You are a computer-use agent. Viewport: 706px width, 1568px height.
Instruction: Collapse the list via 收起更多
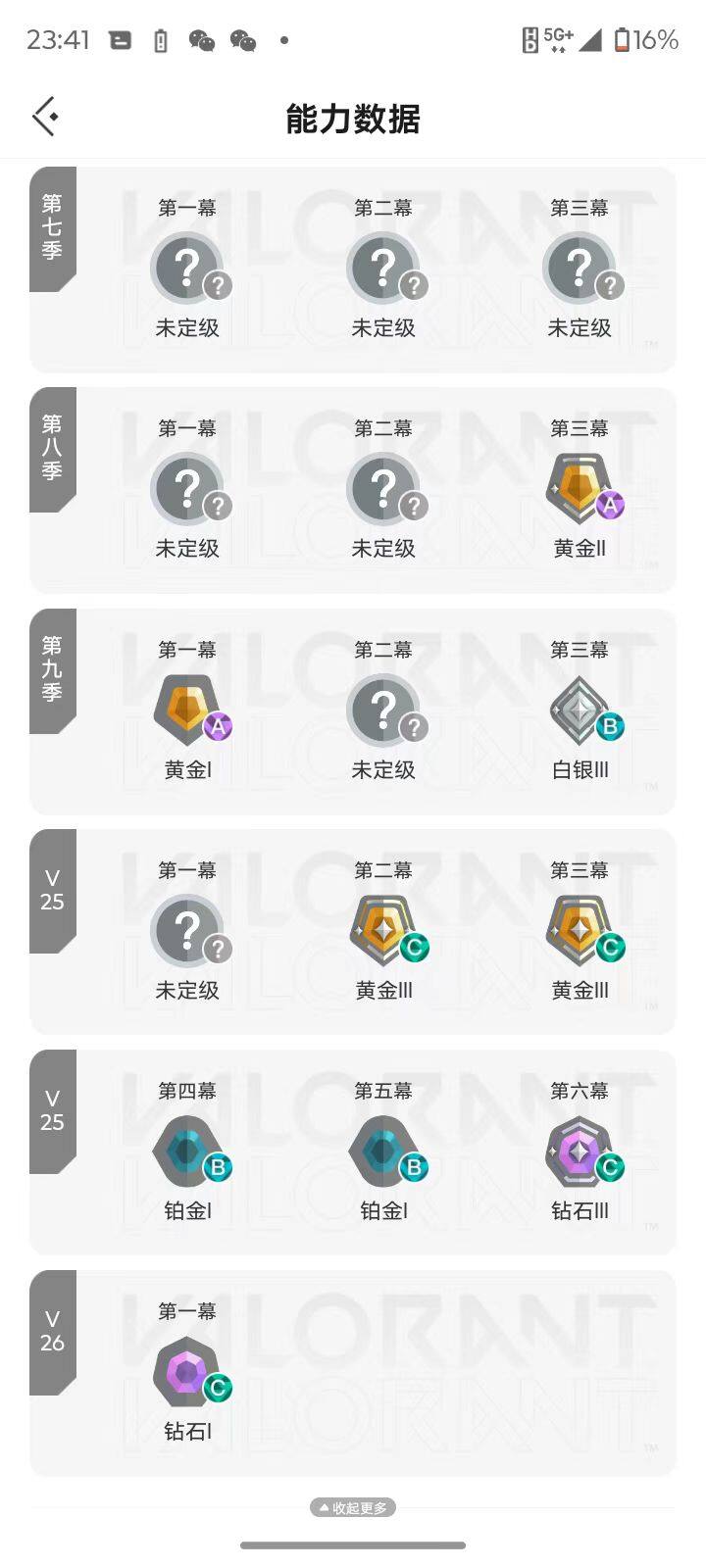[x=353, y=1507]
